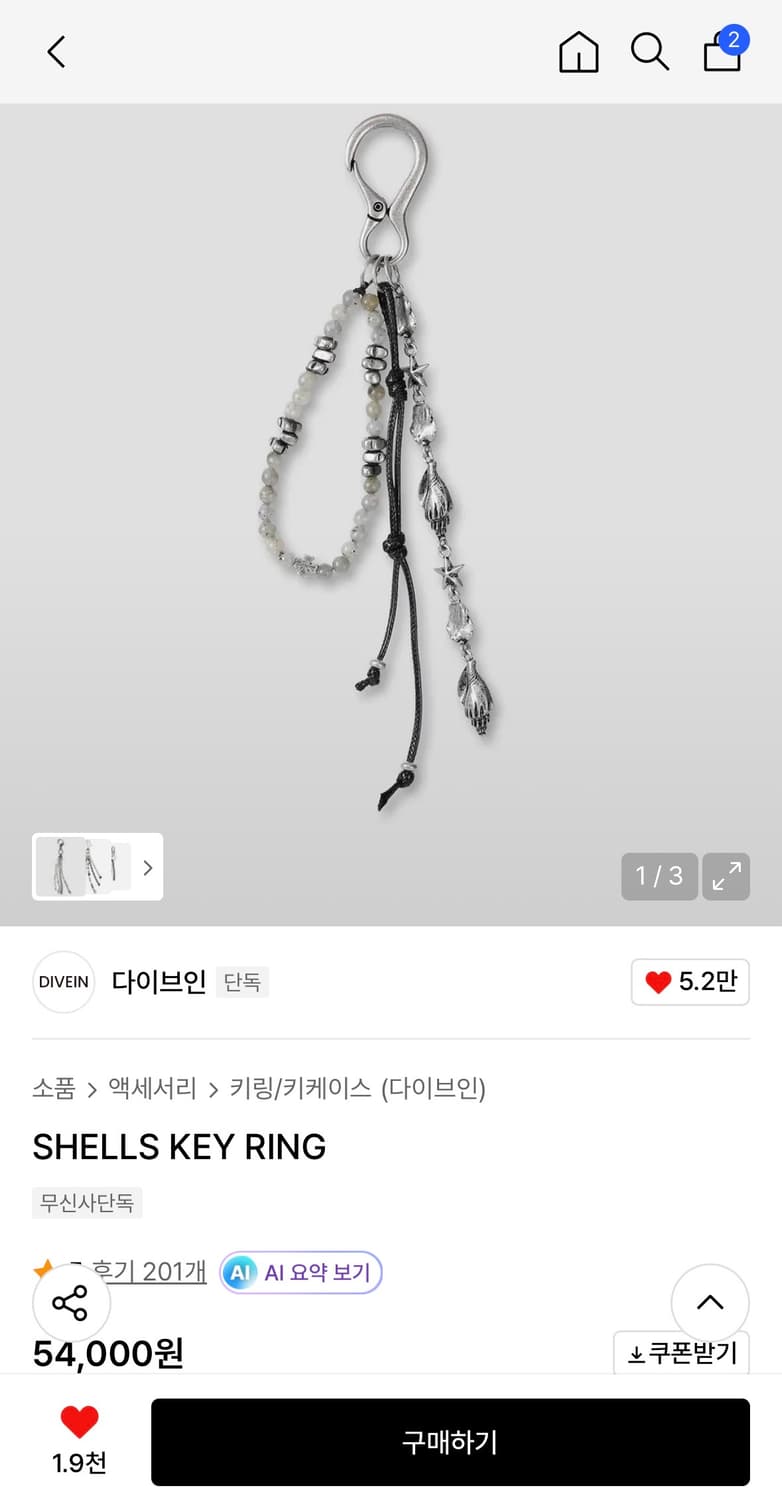Toggle the product like heart showing 1.9천

tap(79, 1440)
